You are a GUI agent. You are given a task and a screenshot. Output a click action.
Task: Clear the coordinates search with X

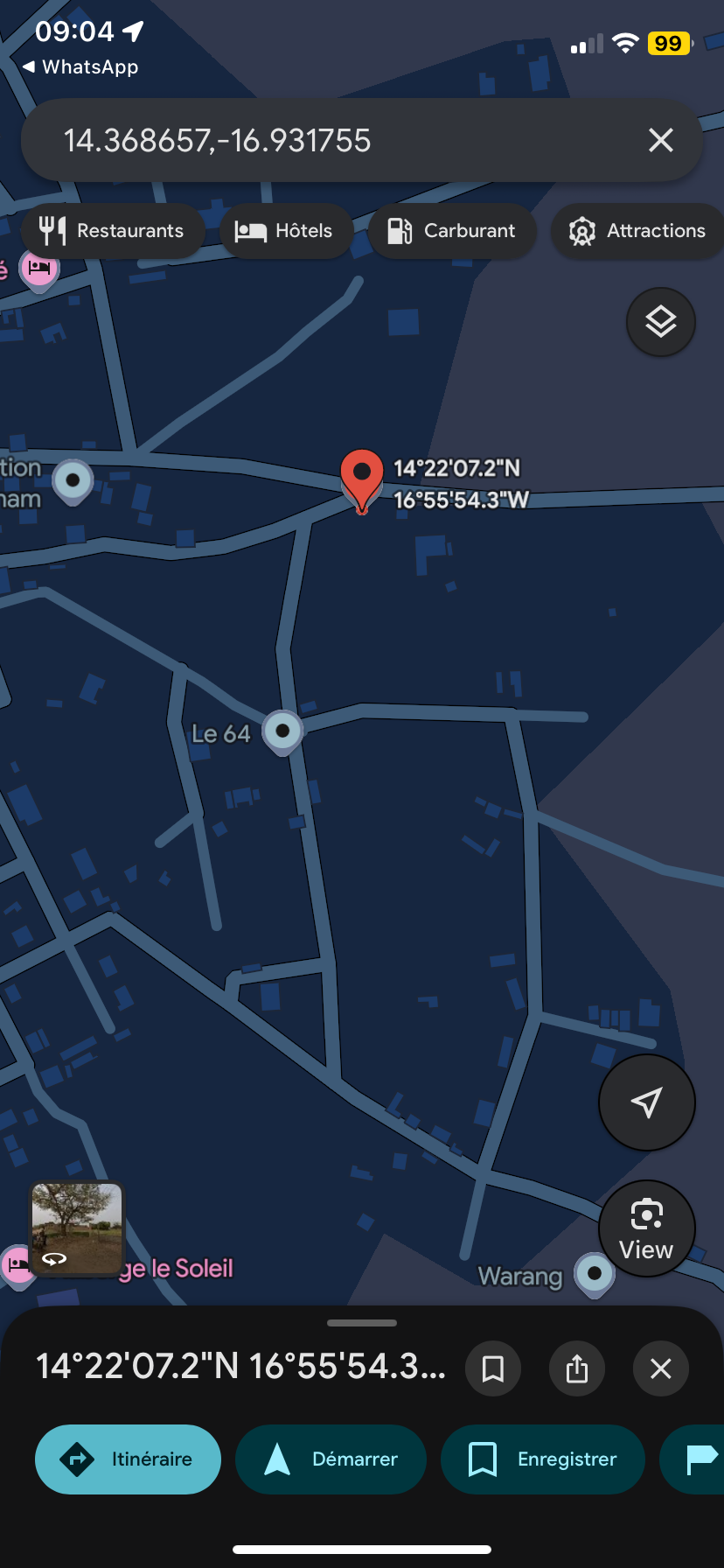coord(661,140)
